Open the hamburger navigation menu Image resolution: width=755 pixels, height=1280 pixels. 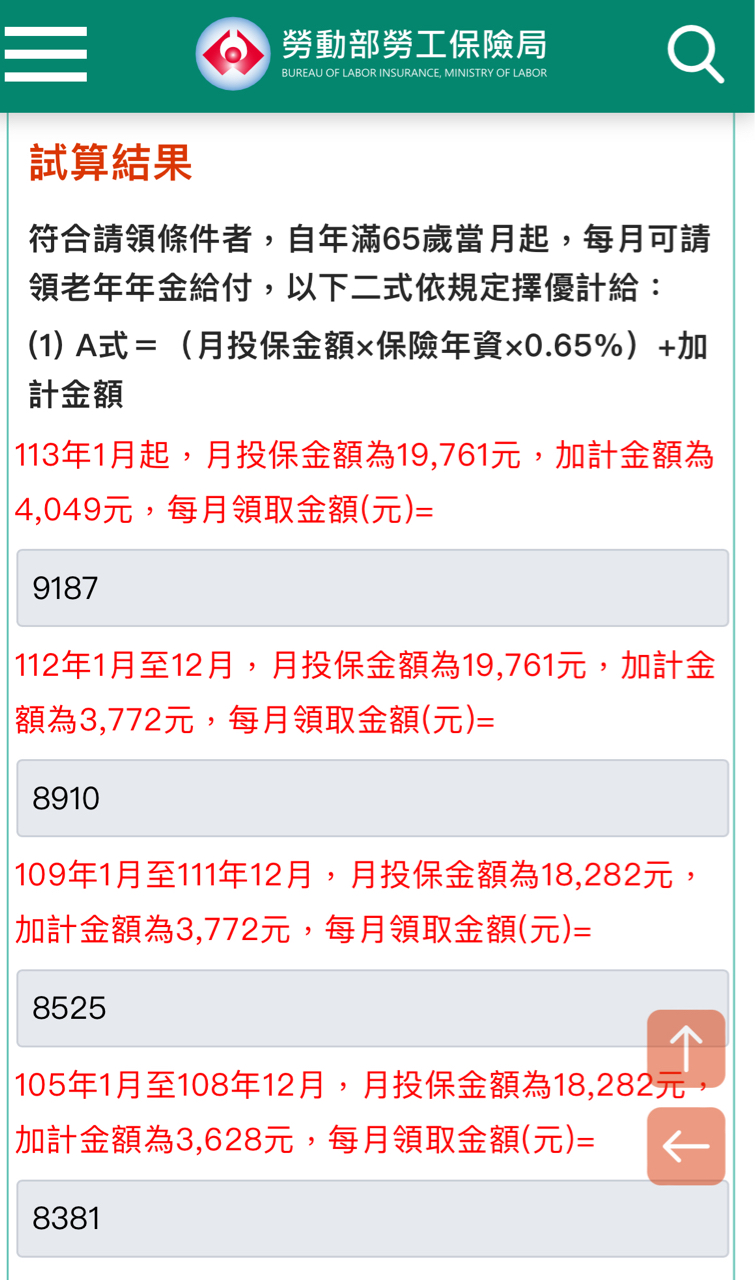(x=45, y=54)
